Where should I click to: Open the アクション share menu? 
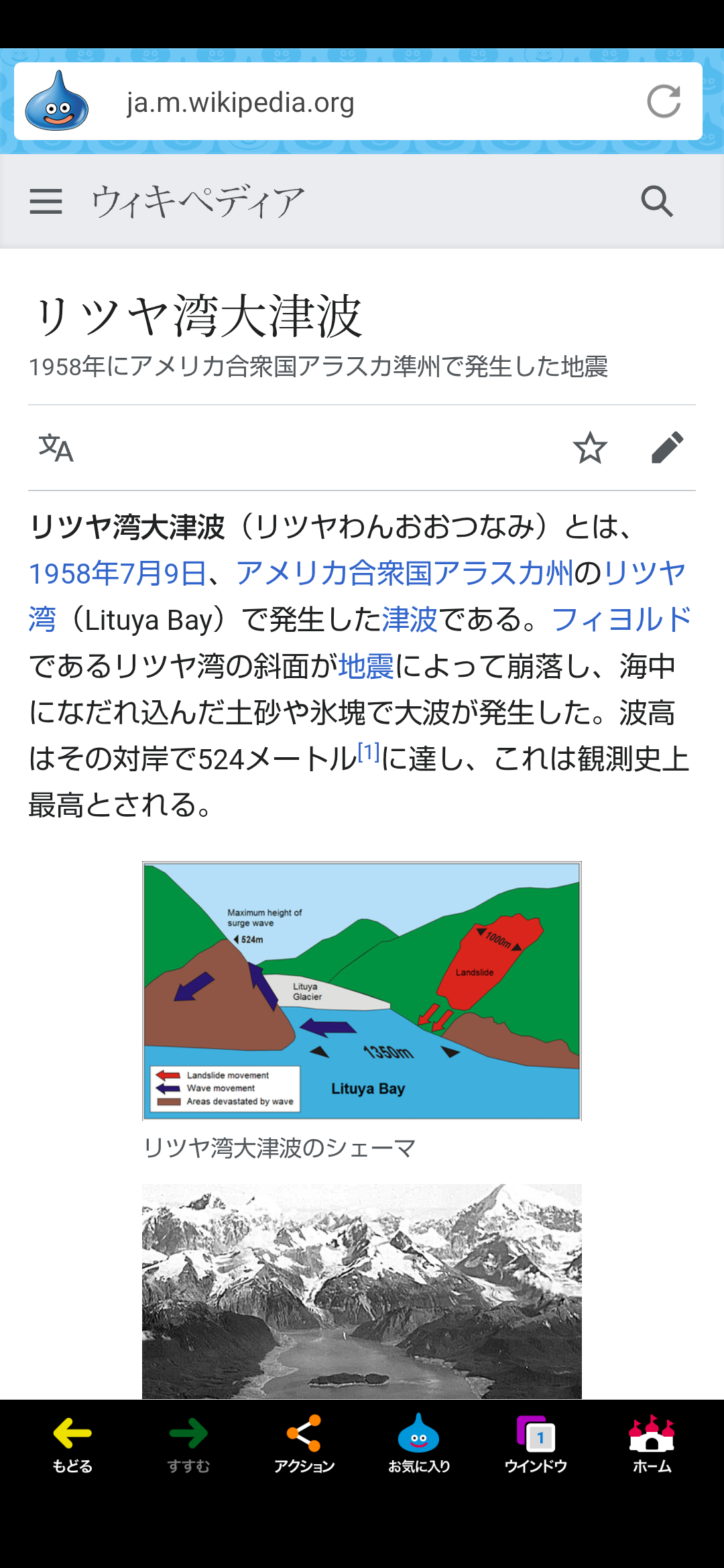(x=304, y=1444)
